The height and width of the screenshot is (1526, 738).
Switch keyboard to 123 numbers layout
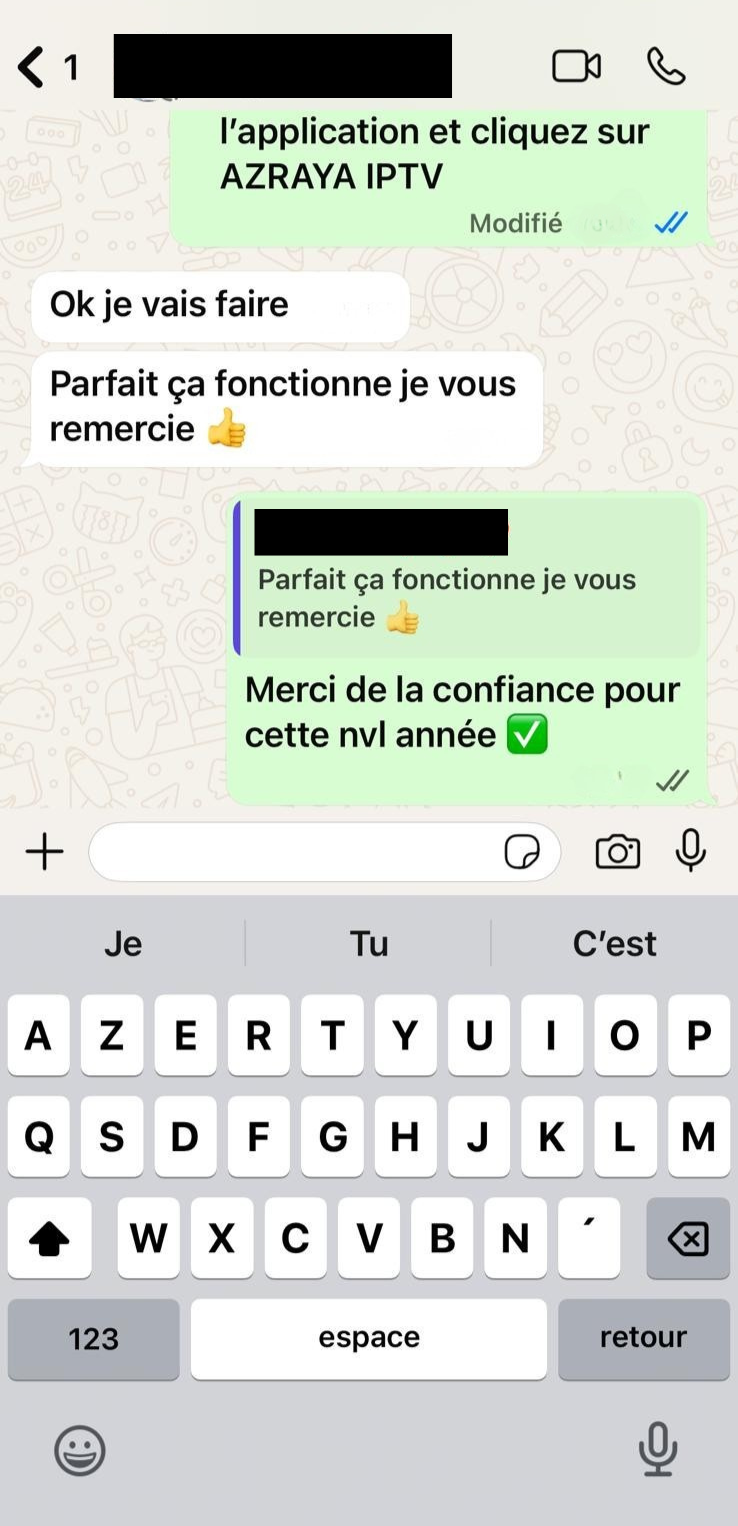pyautogui.click(x=94, y=1339)
